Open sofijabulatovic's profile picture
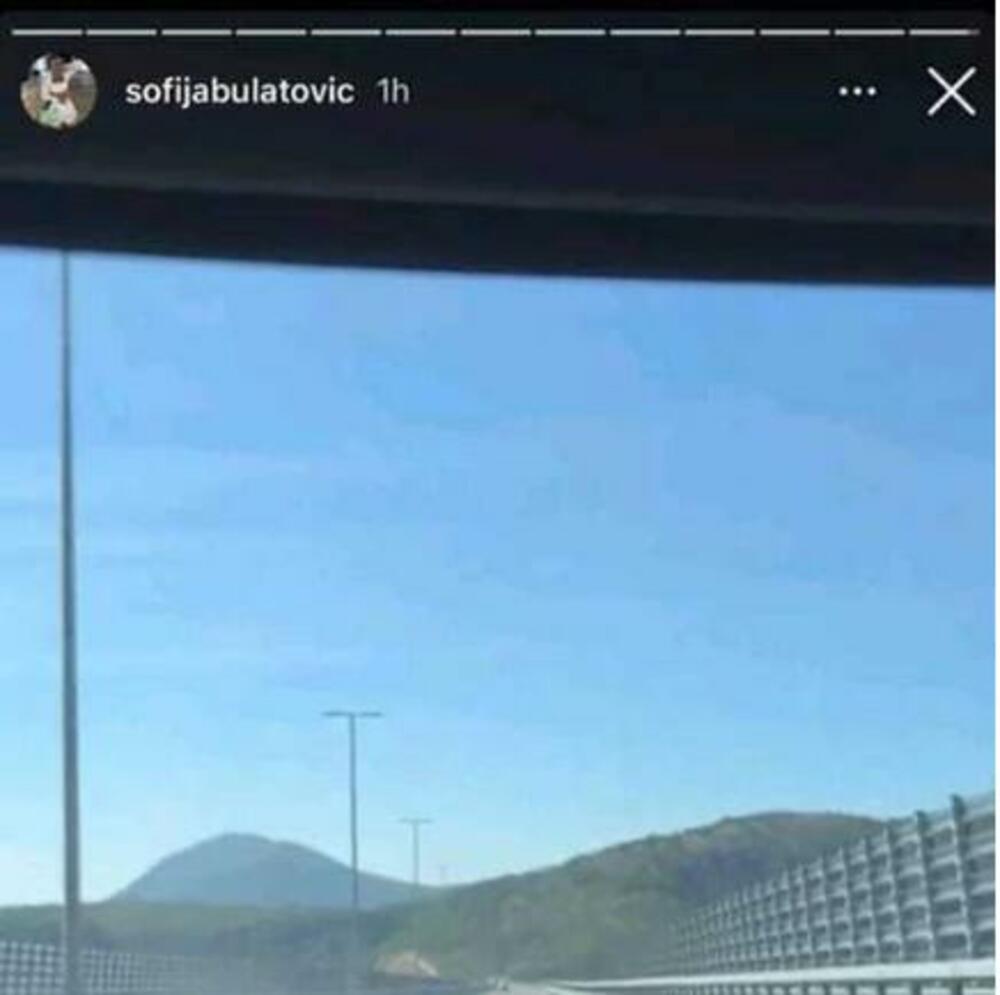This screenshot has height=995, width=1000. pos(58,92)
